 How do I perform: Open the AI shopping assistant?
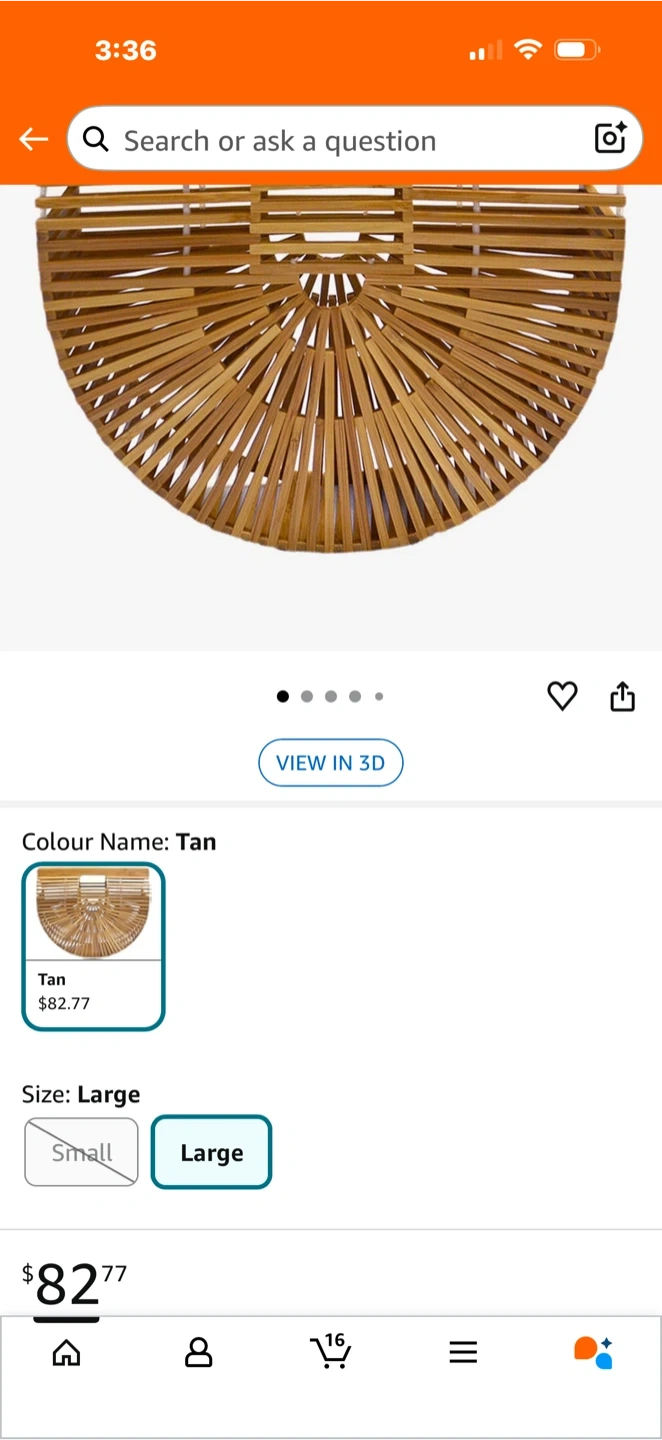click(x=593, y=1352)
